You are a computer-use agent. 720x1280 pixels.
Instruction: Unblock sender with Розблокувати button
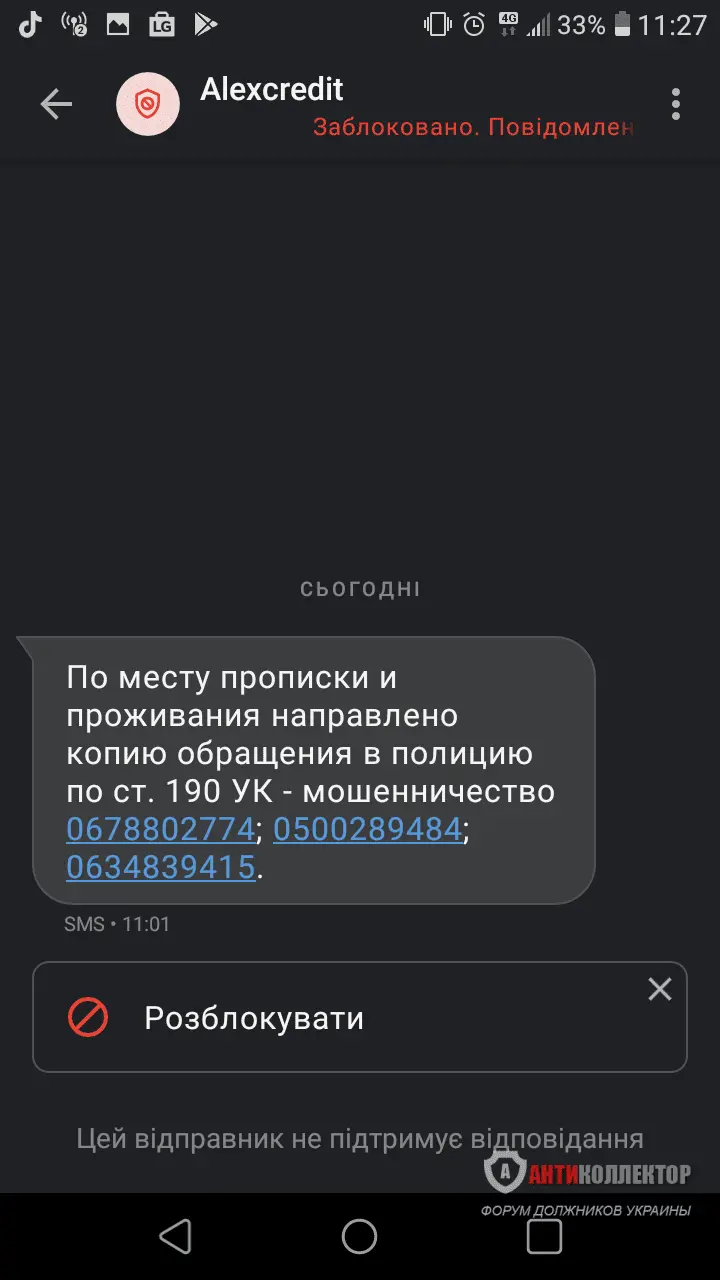pos(254,1018)
